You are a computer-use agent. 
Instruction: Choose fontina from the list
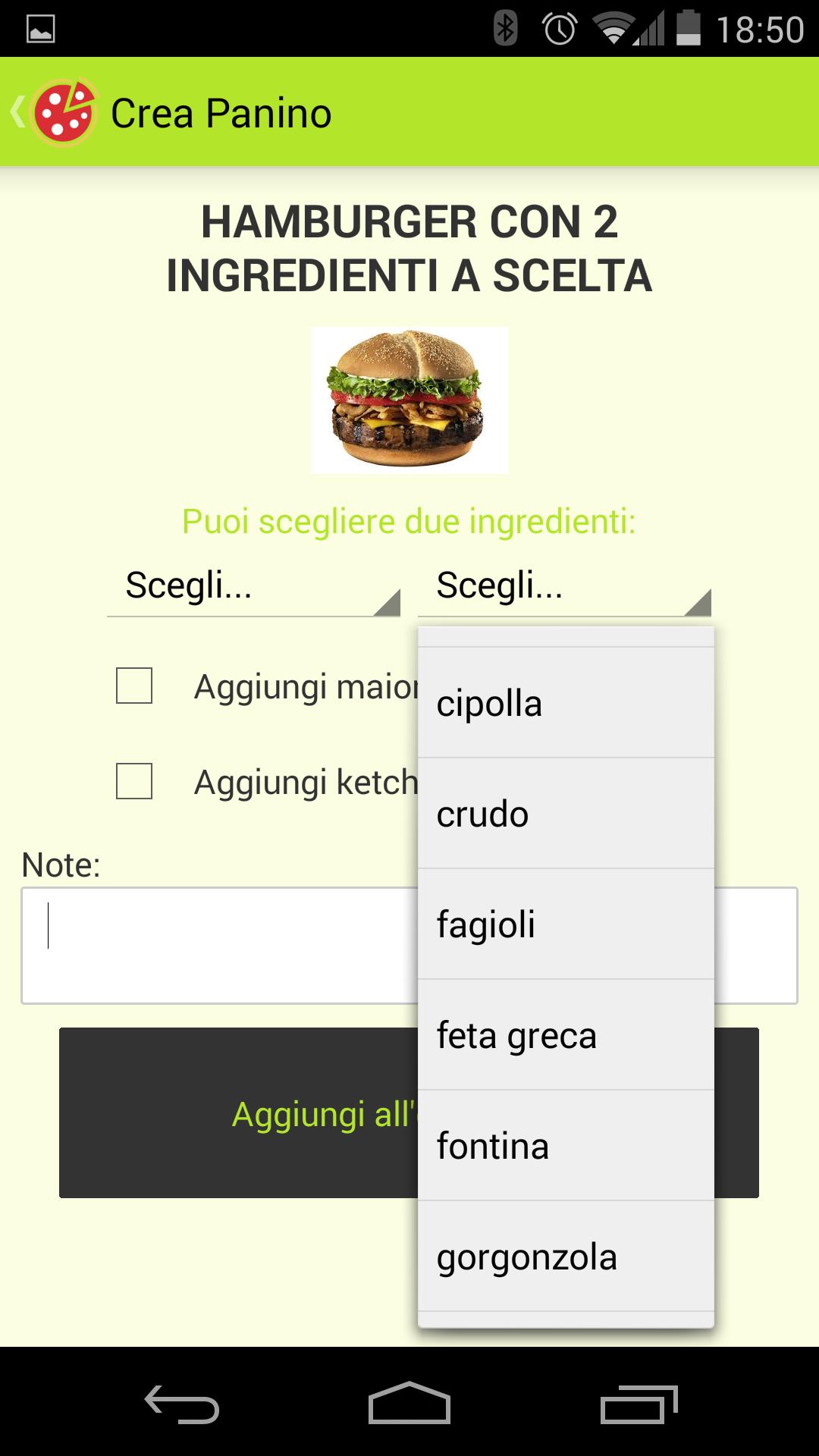pyautogui.click(x=565, y=1146)
